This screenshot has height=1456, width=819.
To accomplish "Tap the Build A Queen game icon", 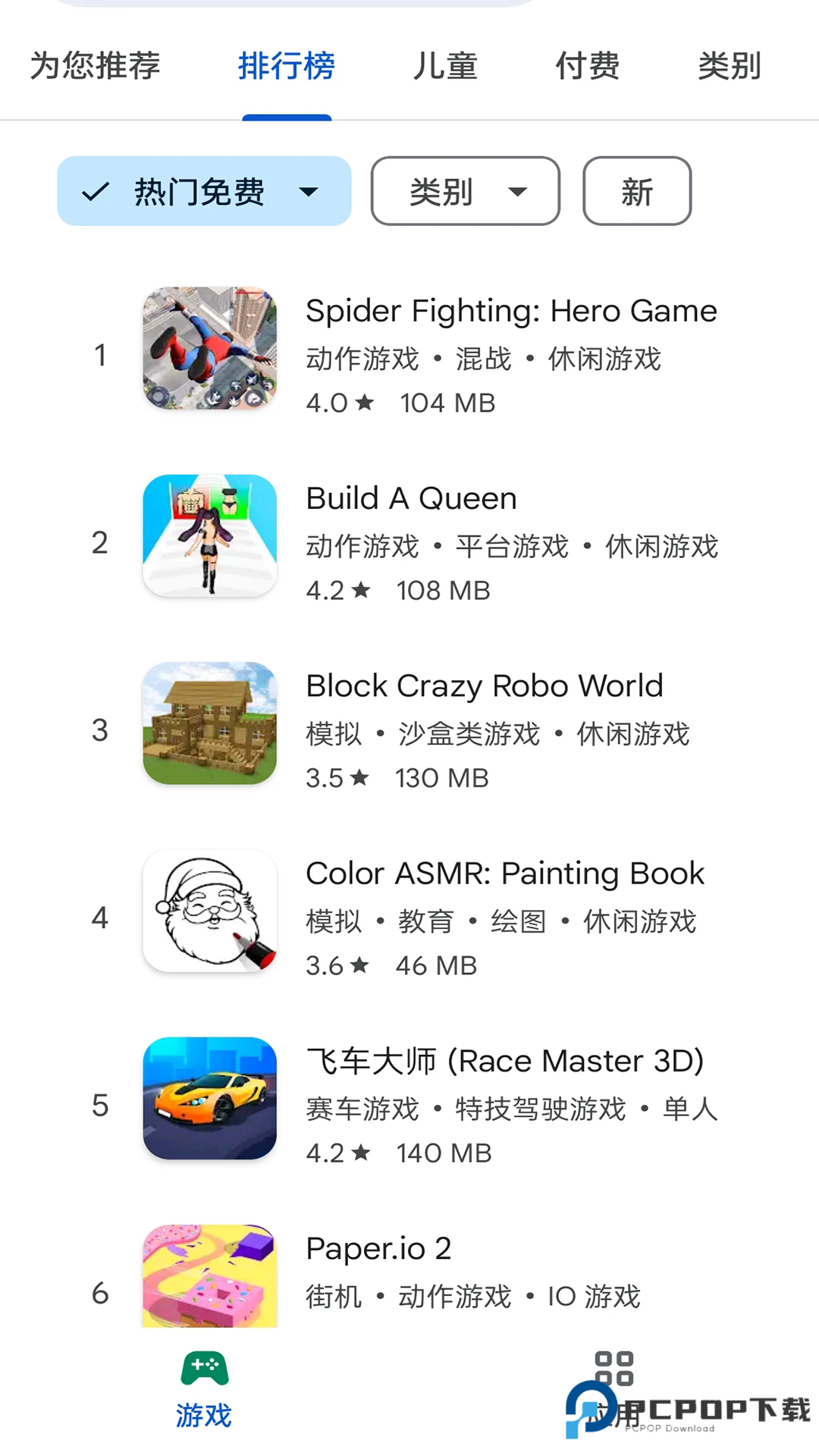I will click(x=210, y=537).
